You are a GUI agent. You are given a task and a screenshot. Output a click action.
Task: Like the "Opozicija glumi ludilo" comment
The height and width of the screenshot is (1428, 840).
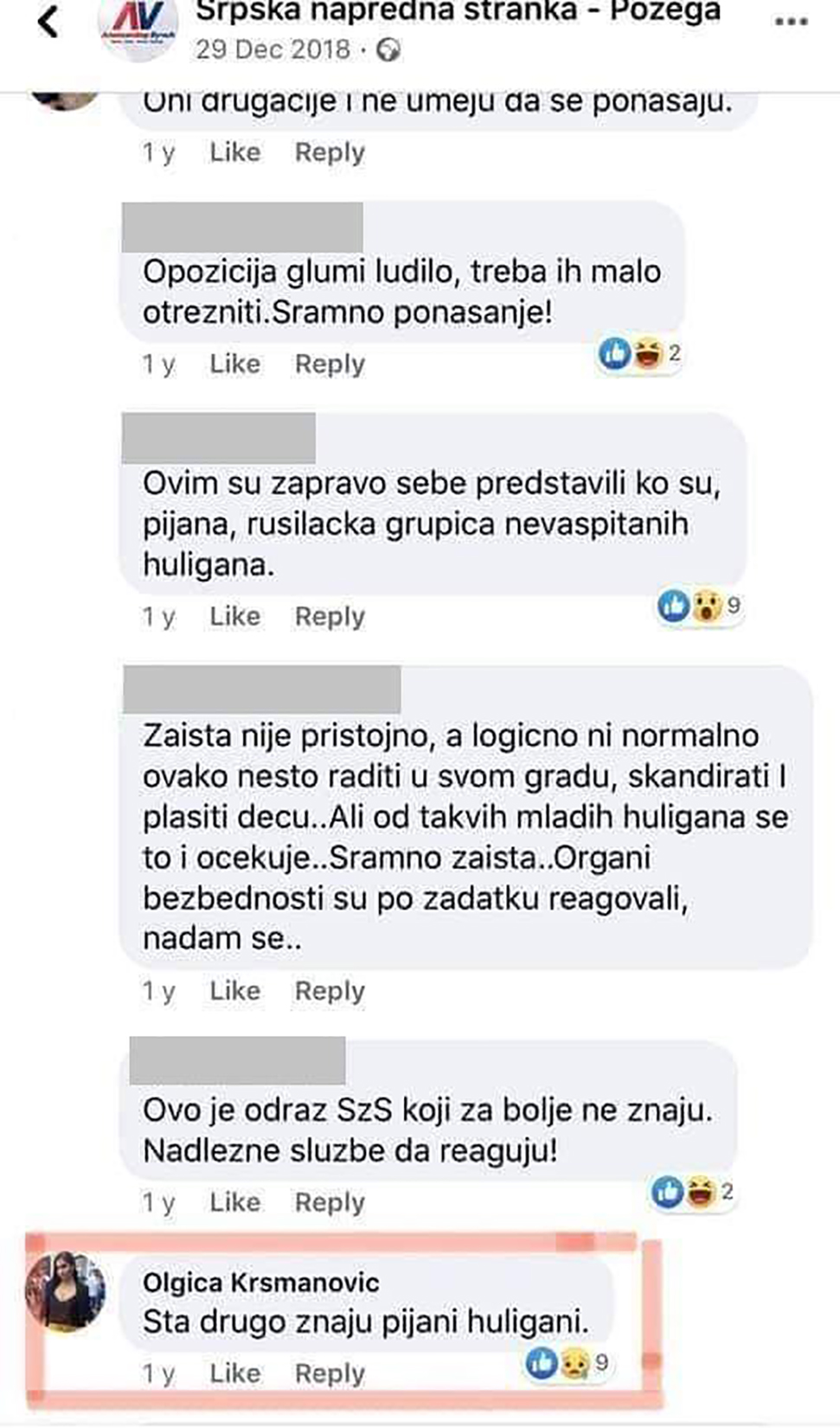click(x=234, y=363)
